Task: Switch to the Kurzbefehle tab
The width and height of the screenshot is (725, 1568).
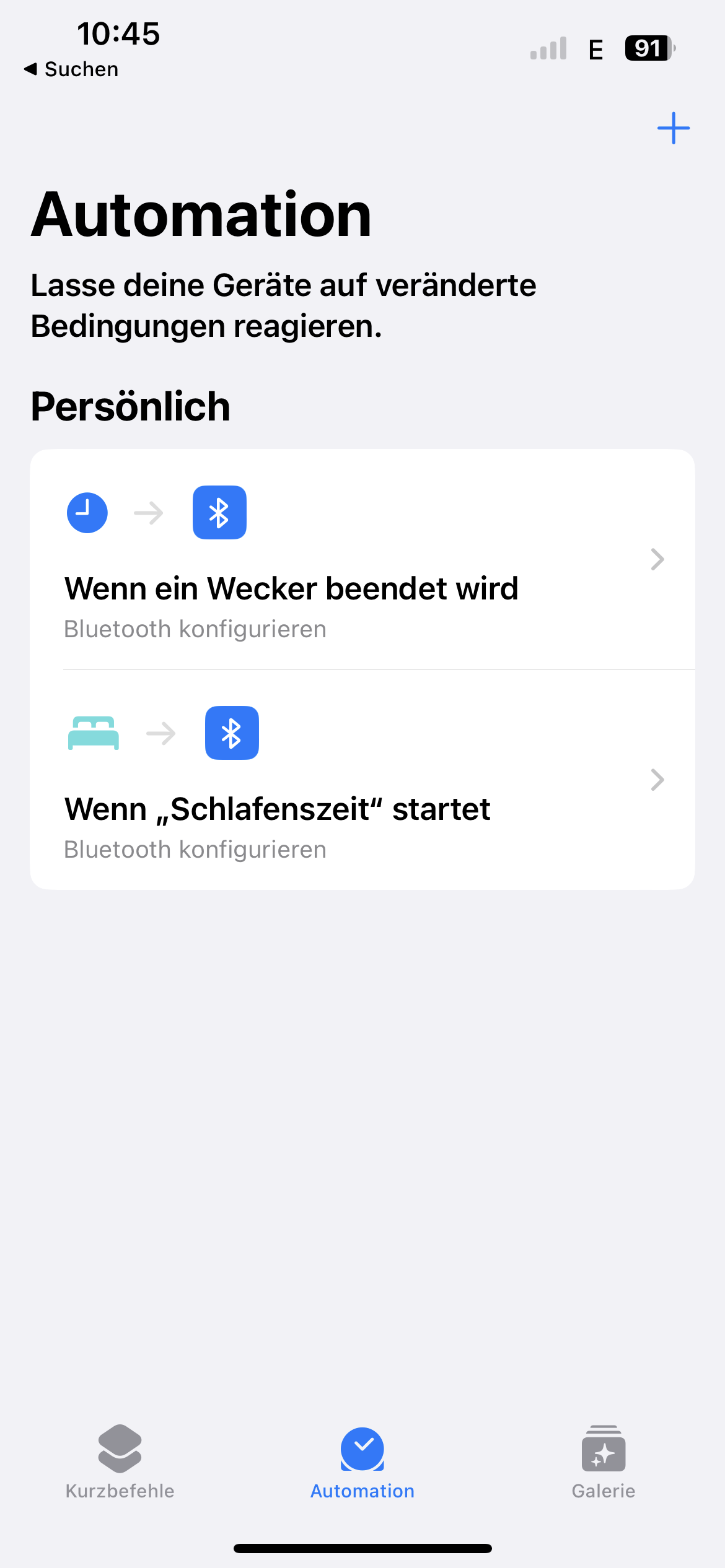Action: [x=120, y=1462]
